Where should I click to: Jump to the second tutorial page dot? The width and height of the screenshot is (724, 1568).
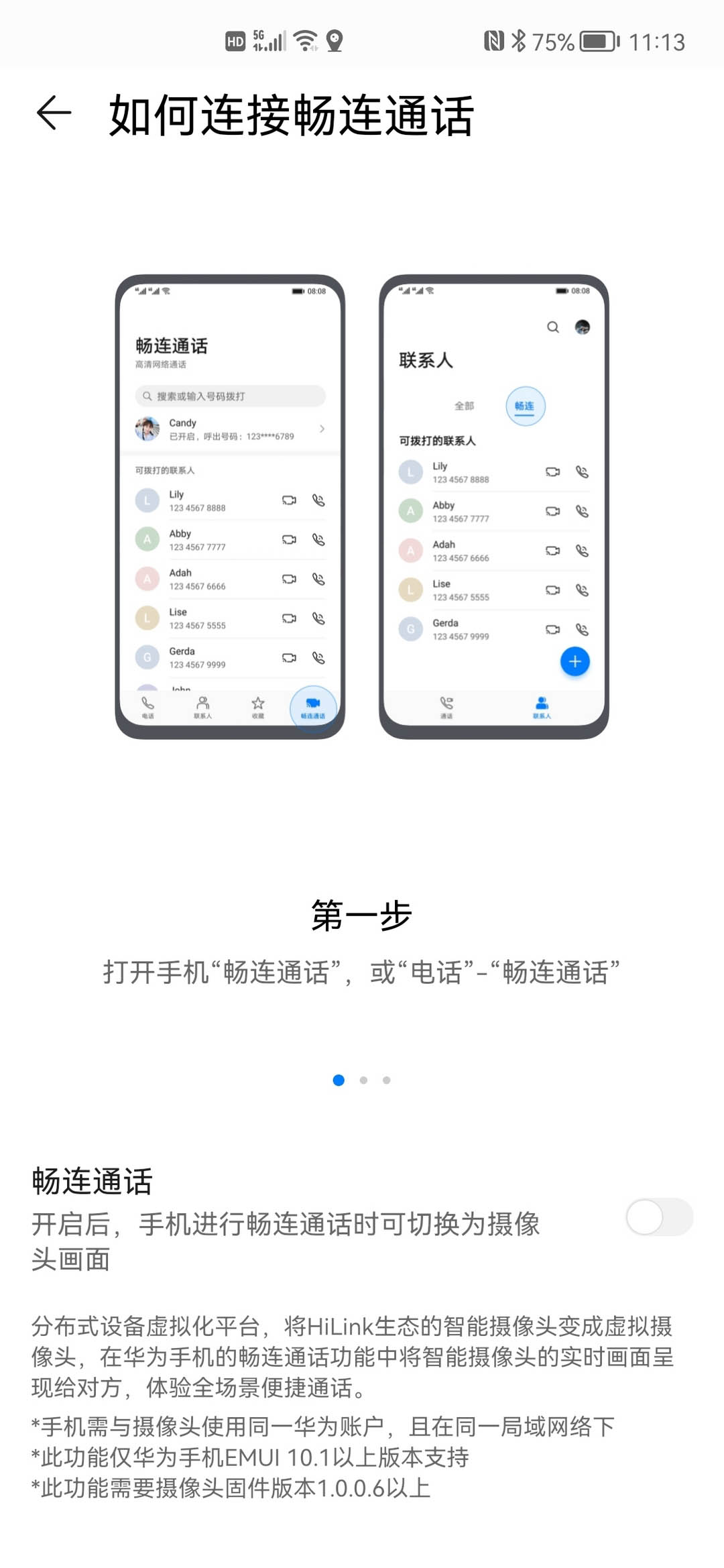click(363, 1080)
